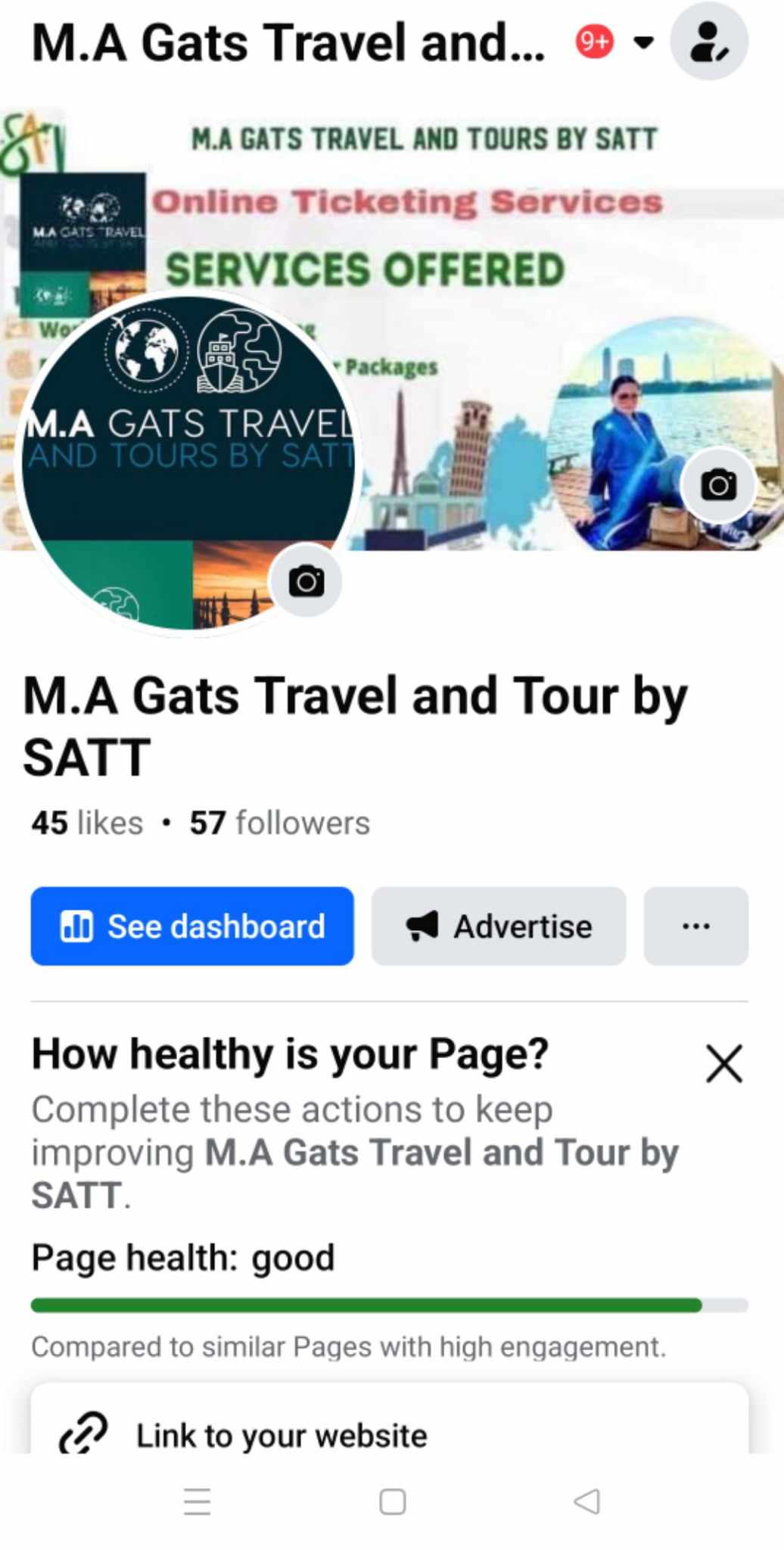
Task: Go to the system home screen
Action: click(x=392, y=1501)
